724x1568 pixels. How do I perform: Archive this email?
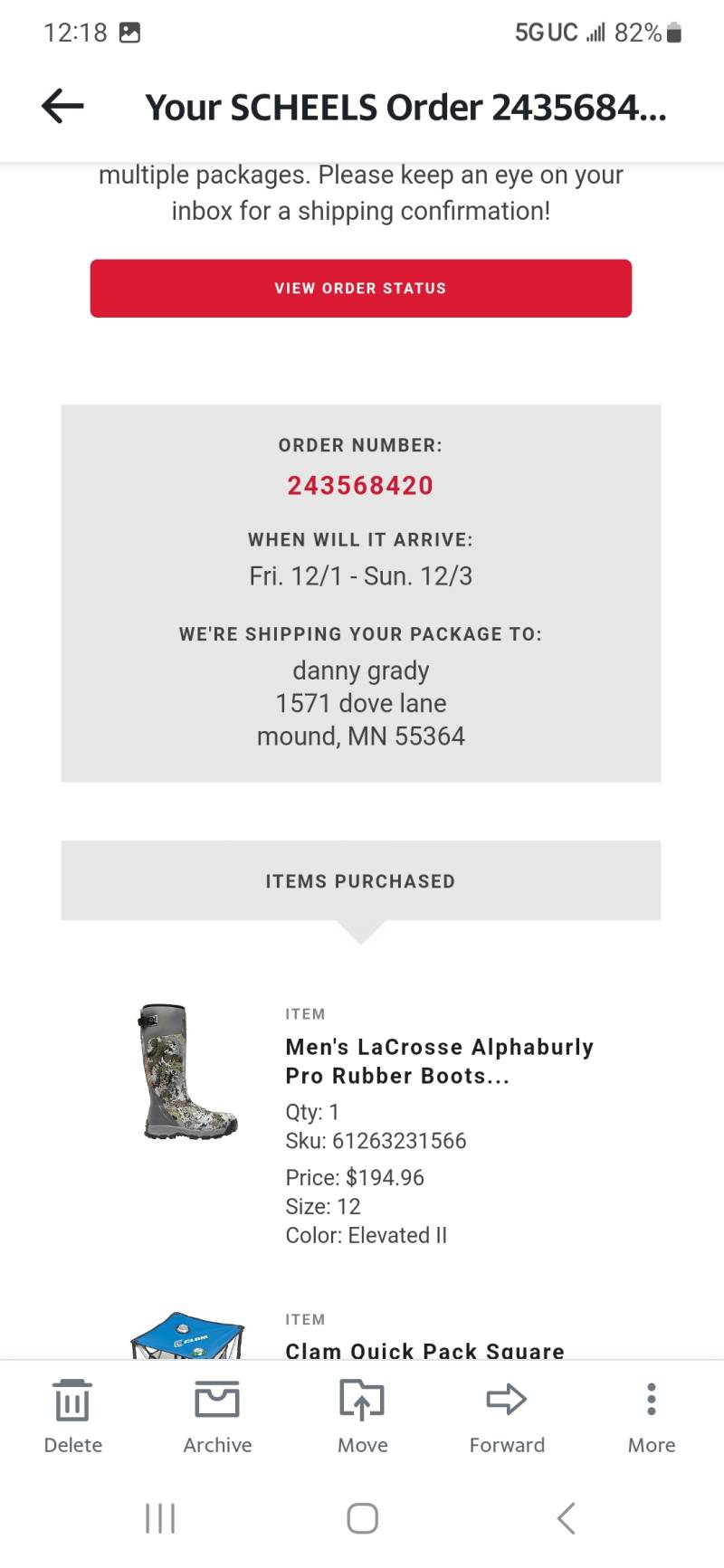(217, 1416)
